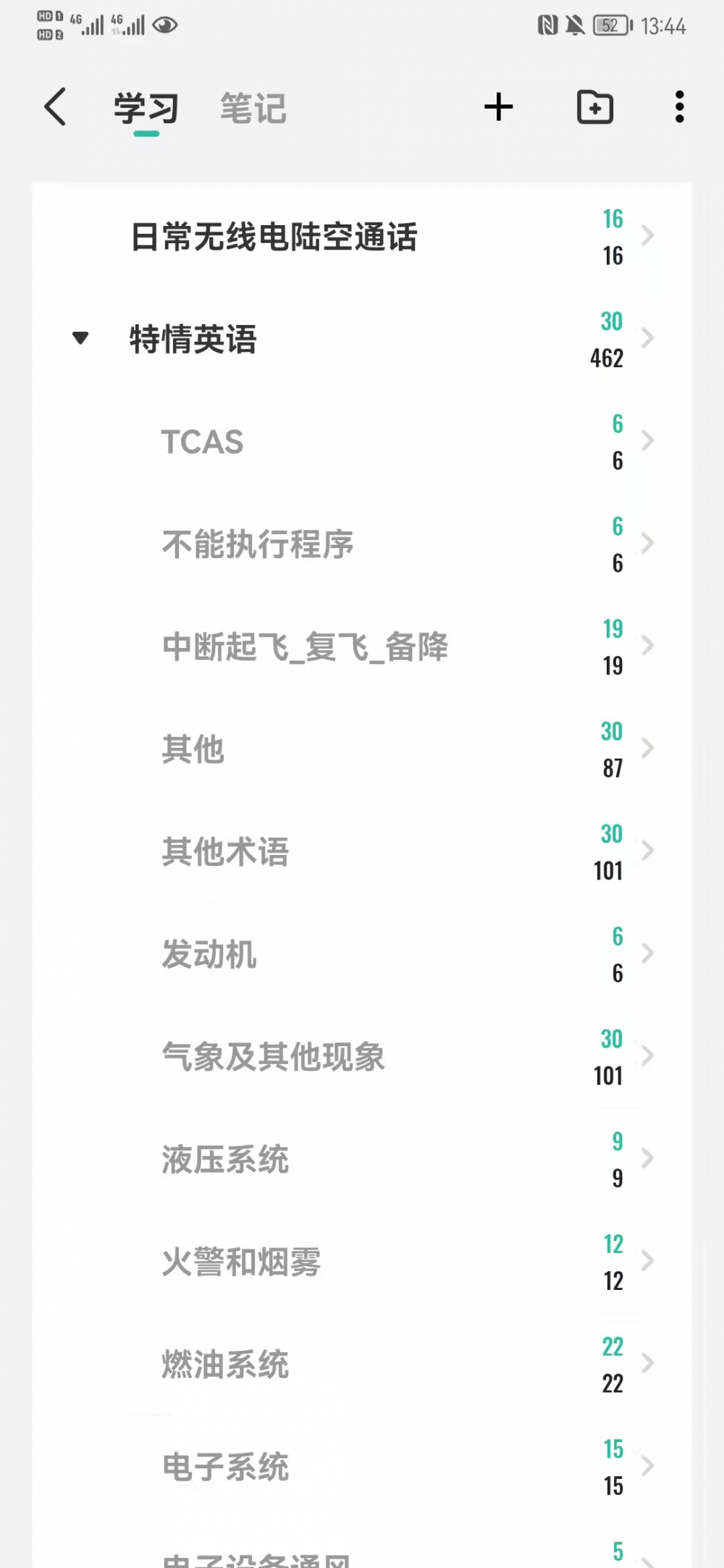Screen dimensions: 724x1568
Task: Open 火警和烟雾 sub-deck
Action: point(241,1262)
